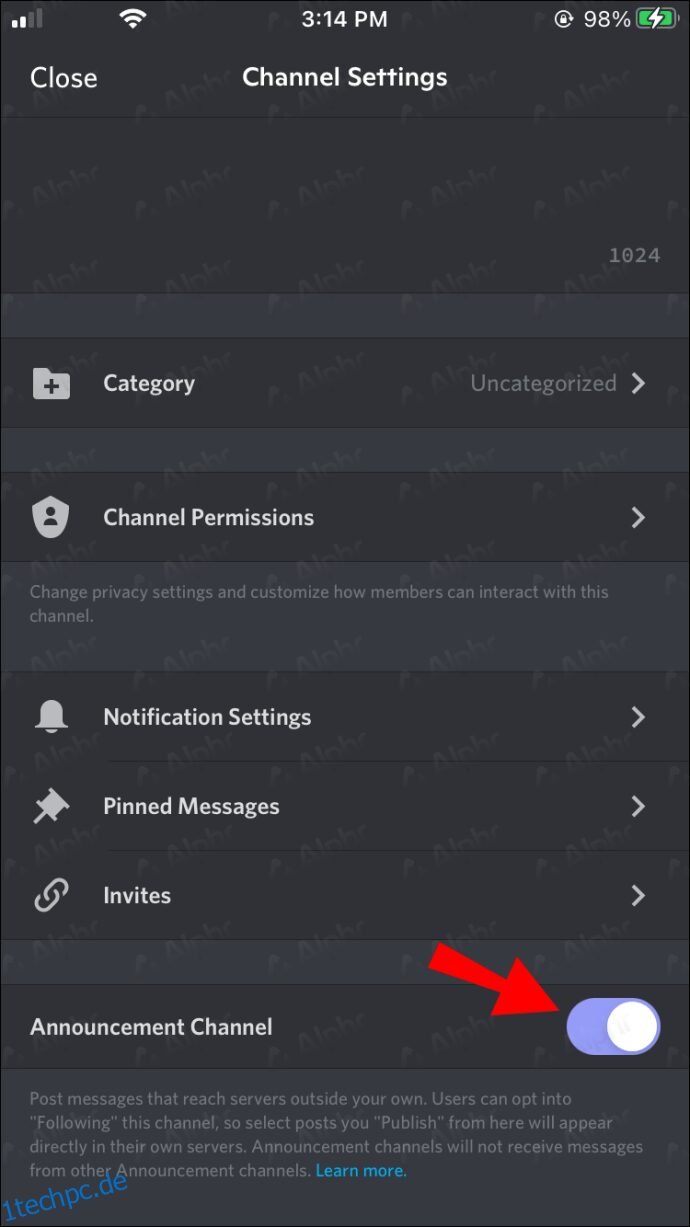Screen dimensions: 690x1227
Task: Open Notification Settings
Action: pyautogui.click(x=345, y=717)
